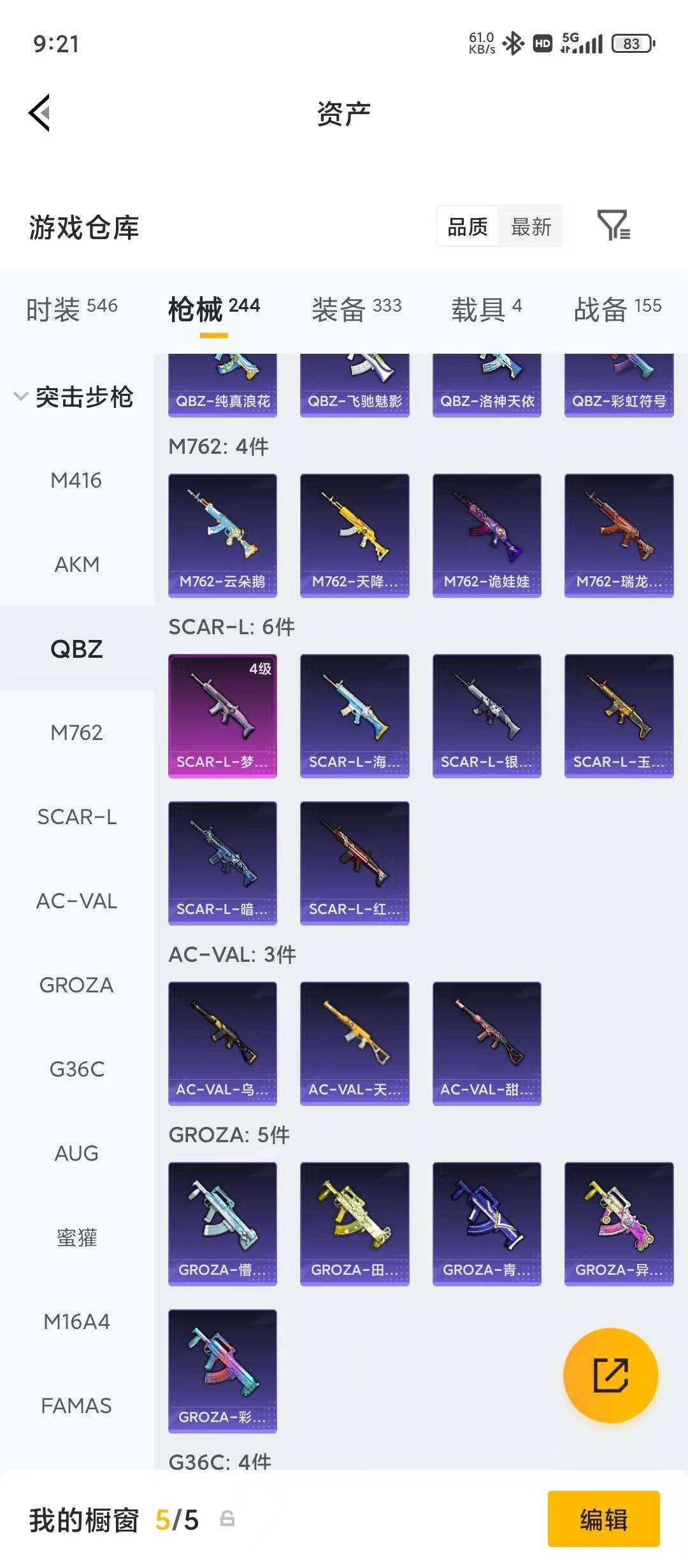Switch to the 时装 tab
The width and height of the screenshot is (688, 1568).
tap(71, 309)
